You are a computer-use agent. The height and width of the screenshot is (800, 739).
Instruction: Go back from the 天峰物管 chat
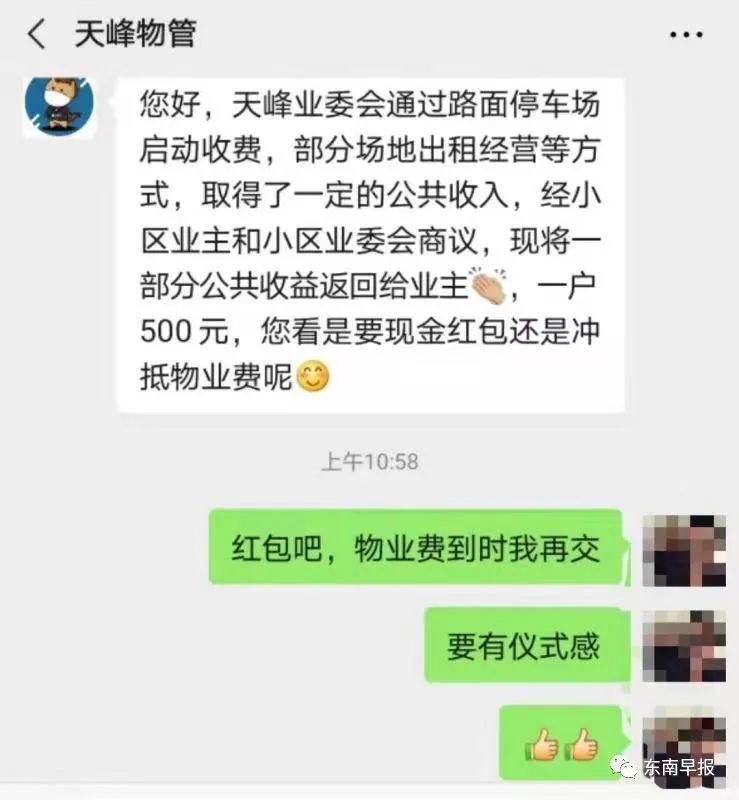pos(37,35)
